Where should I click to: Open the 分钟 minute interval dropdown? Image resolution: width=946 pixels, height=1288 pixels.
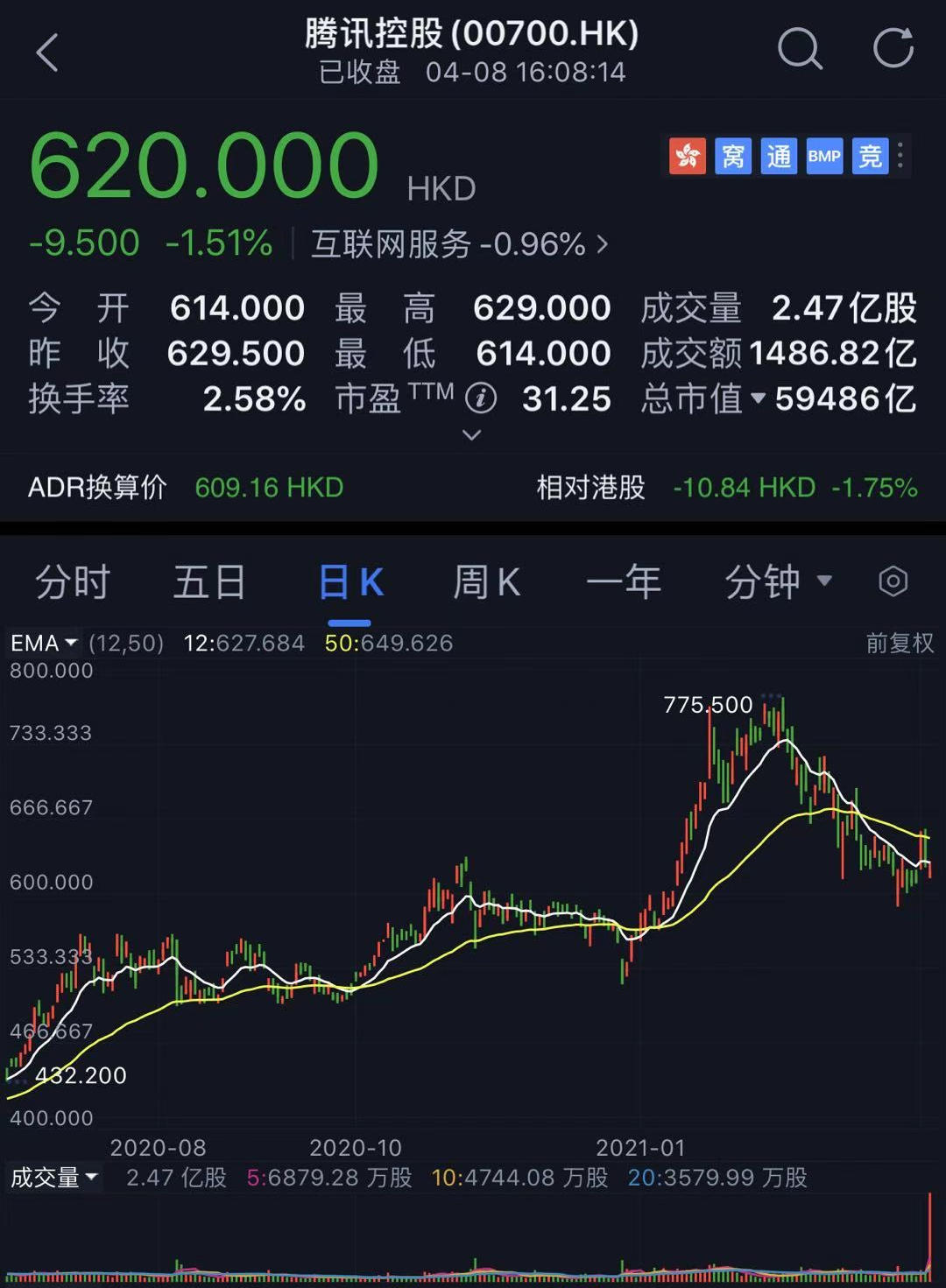[x=778, y=581]
